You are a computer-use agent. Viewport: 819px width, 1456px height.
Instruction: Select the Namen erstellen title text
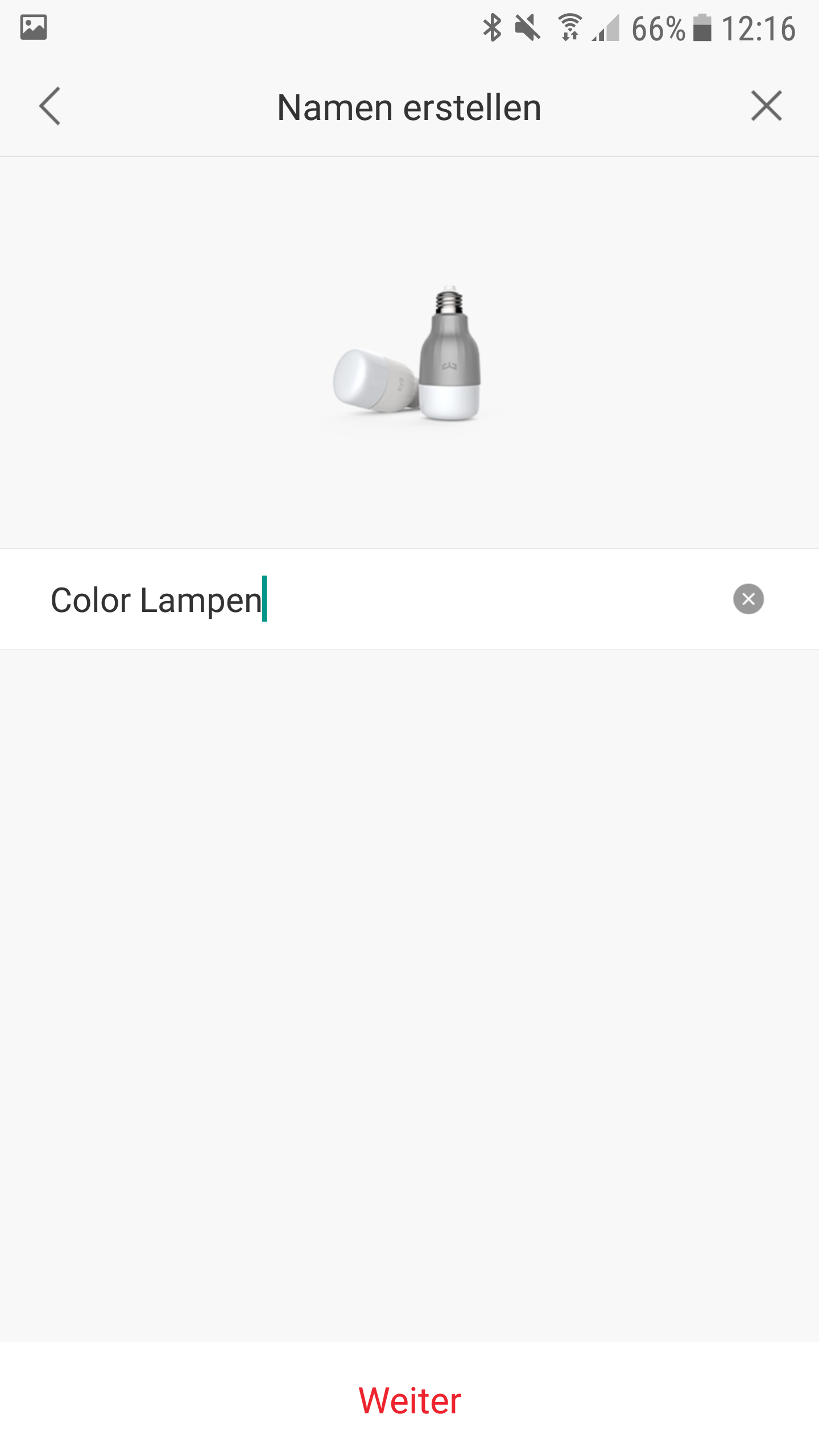408,105
